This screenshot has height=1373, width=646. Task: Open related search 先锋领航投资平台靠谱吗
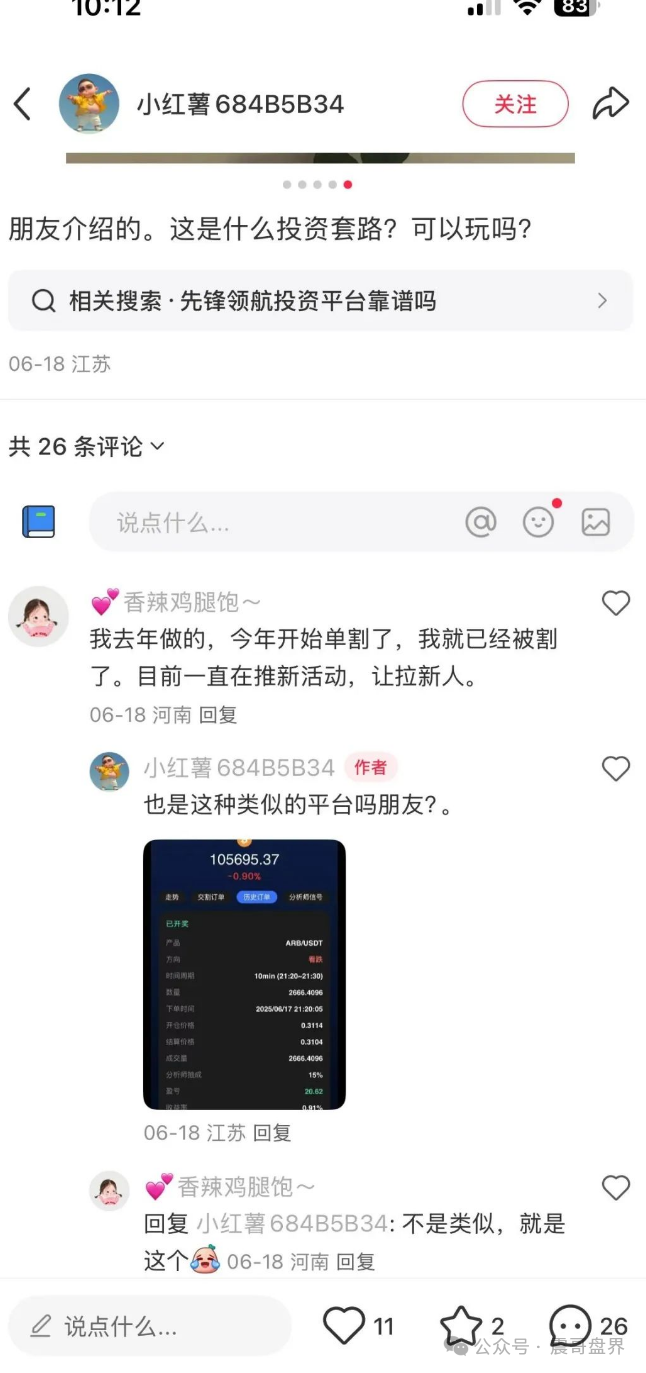tap(320, 301)
